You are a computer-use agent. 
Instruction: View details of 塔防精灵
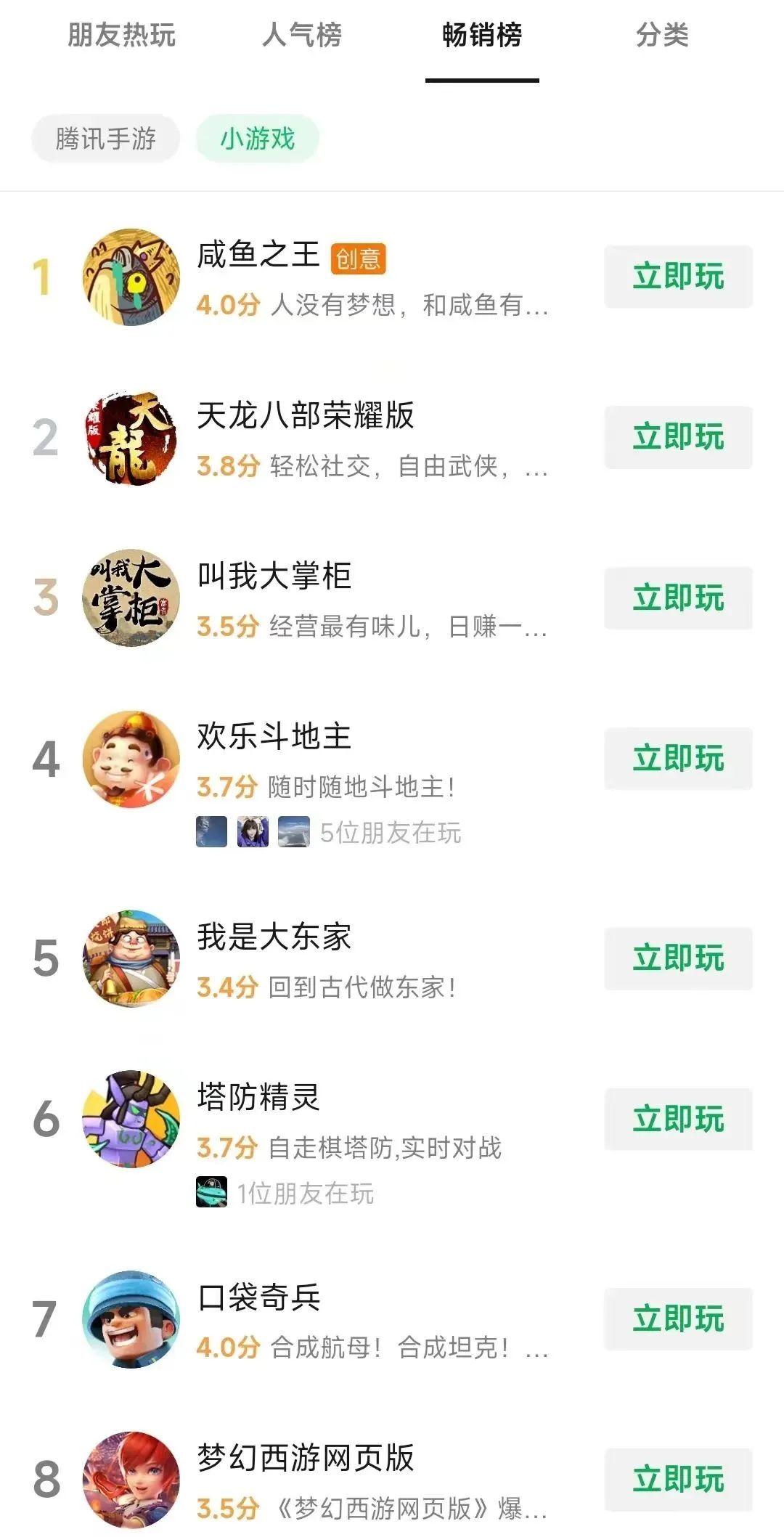point(258,1097)
